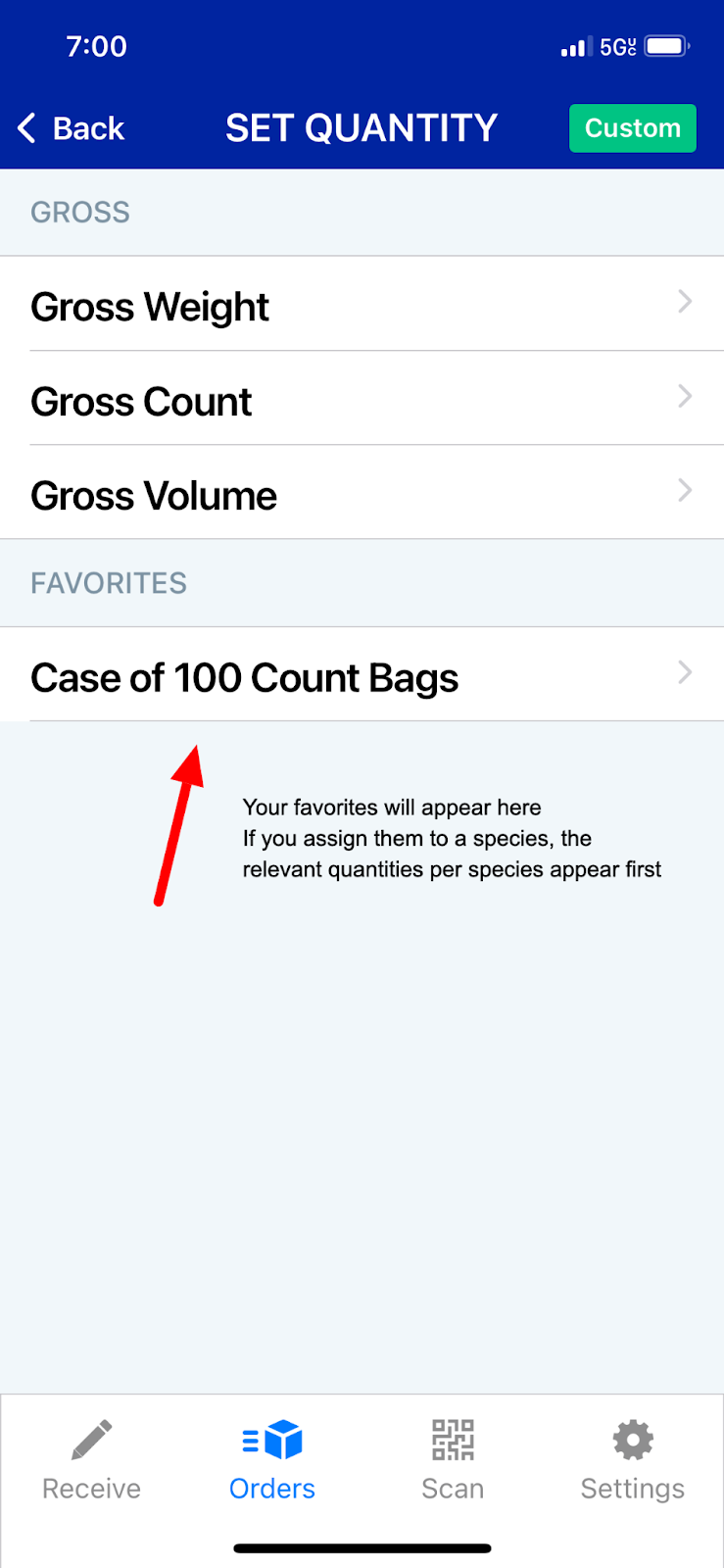The image size is (724, 1568).
Task: Go to the Settings tab
Action: [633, 1459]
